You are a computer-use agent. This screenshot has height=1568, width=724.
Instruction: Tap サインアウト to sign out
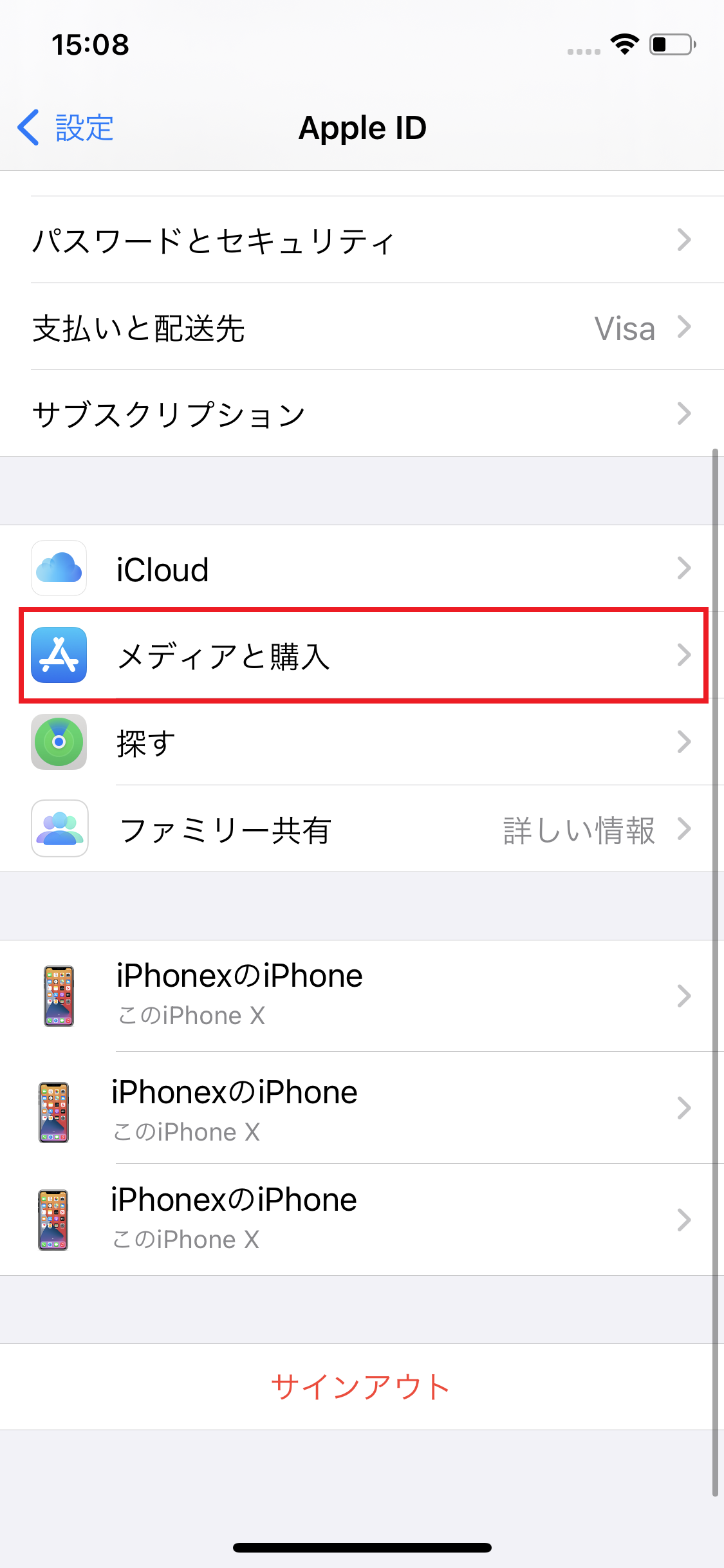360,1386
